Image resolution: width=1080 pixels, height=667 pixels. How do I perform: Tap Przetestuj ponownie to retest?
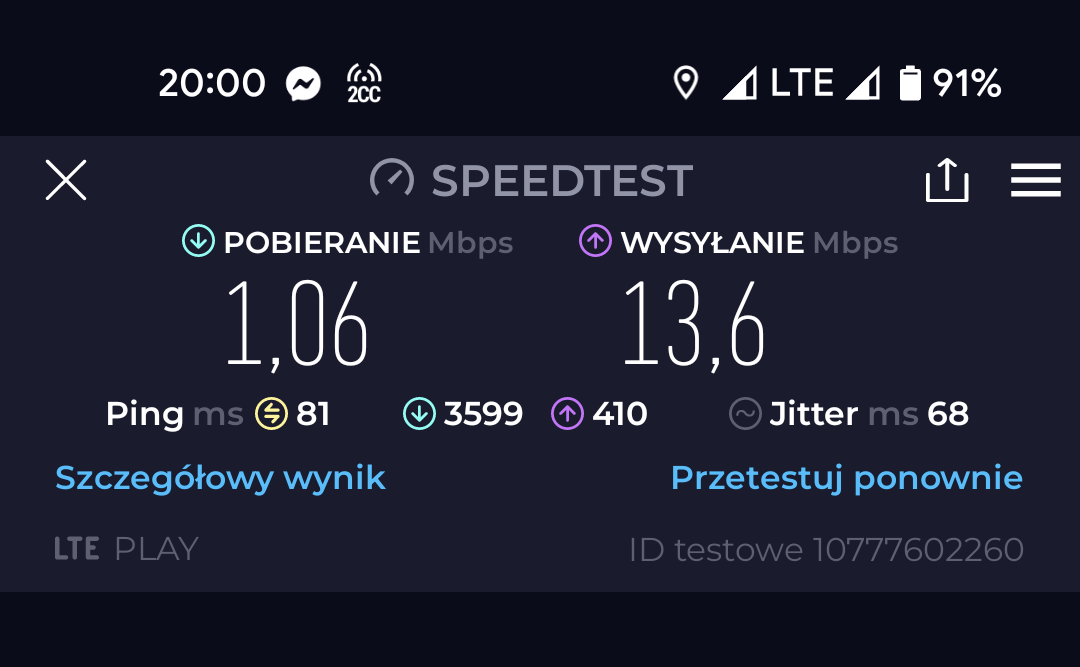846,478
